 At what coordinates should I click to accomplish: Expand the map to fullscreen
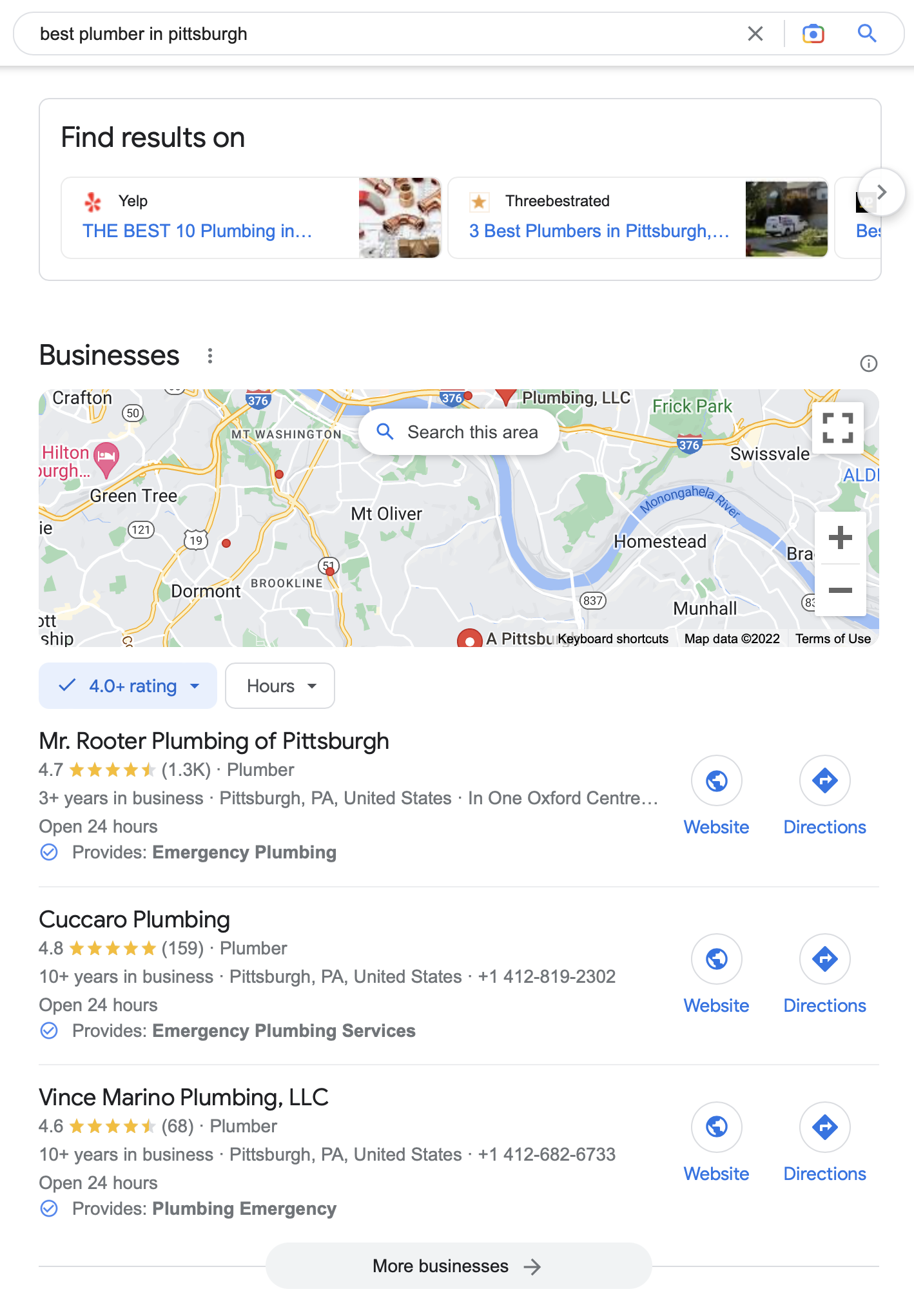840,427
